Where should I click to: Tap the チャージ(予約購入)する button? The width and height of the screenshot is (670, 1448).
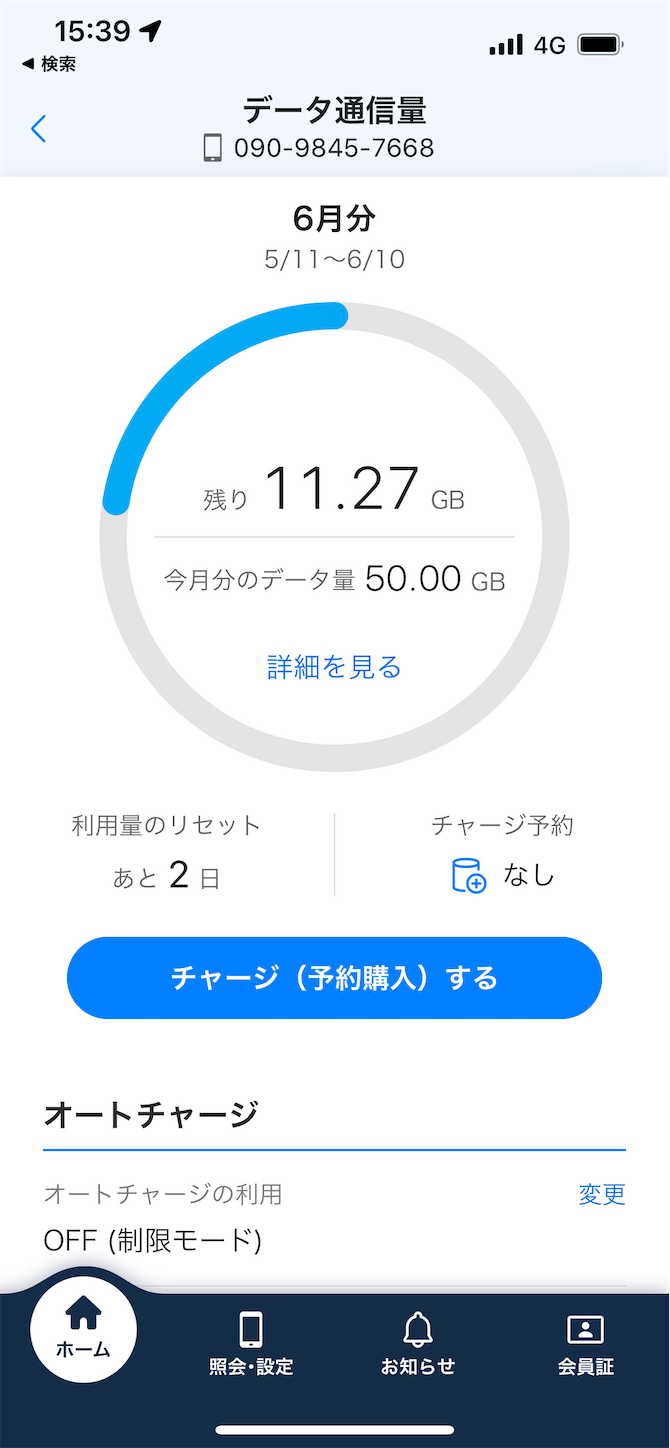(334, 978)
